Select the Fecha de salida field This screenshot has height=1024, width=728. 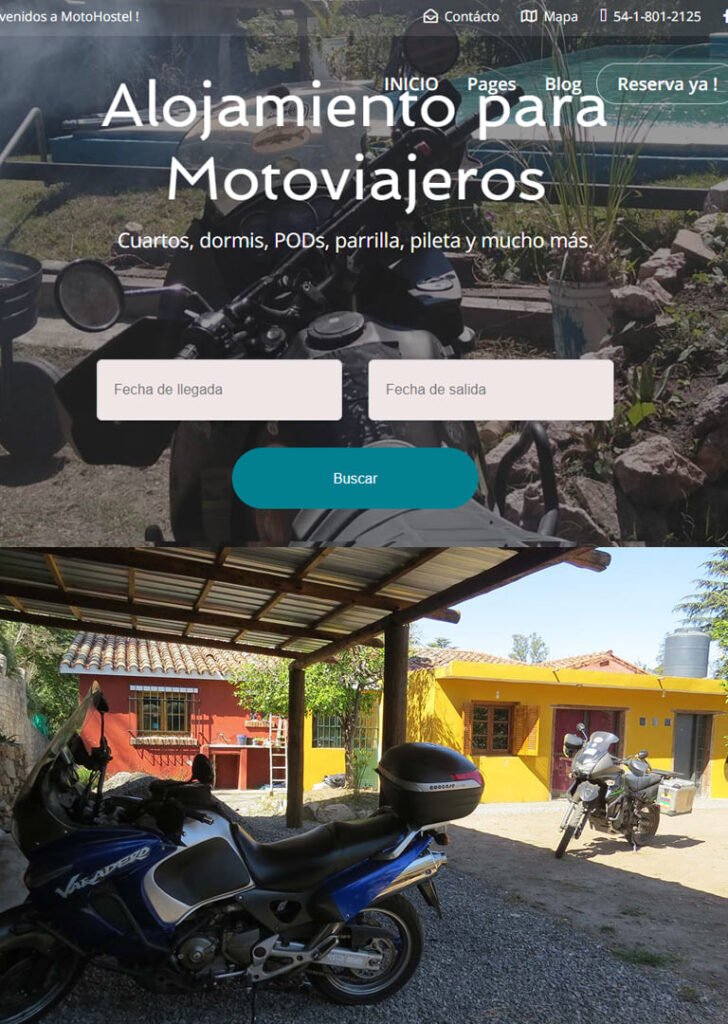coord(490,390)
